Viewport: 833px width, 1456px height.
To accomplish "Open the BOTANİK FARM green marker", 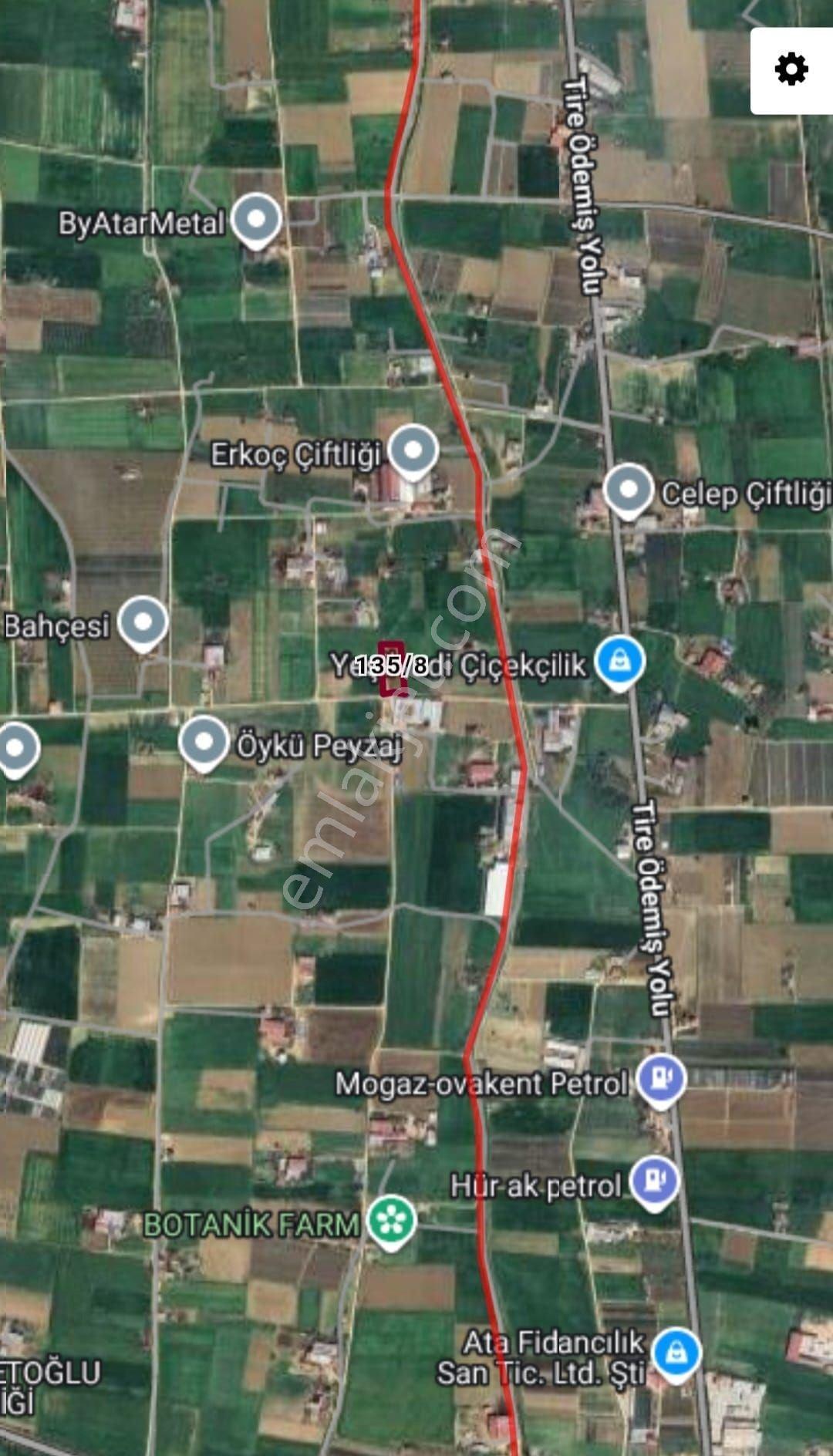I will coord(392,1222).
